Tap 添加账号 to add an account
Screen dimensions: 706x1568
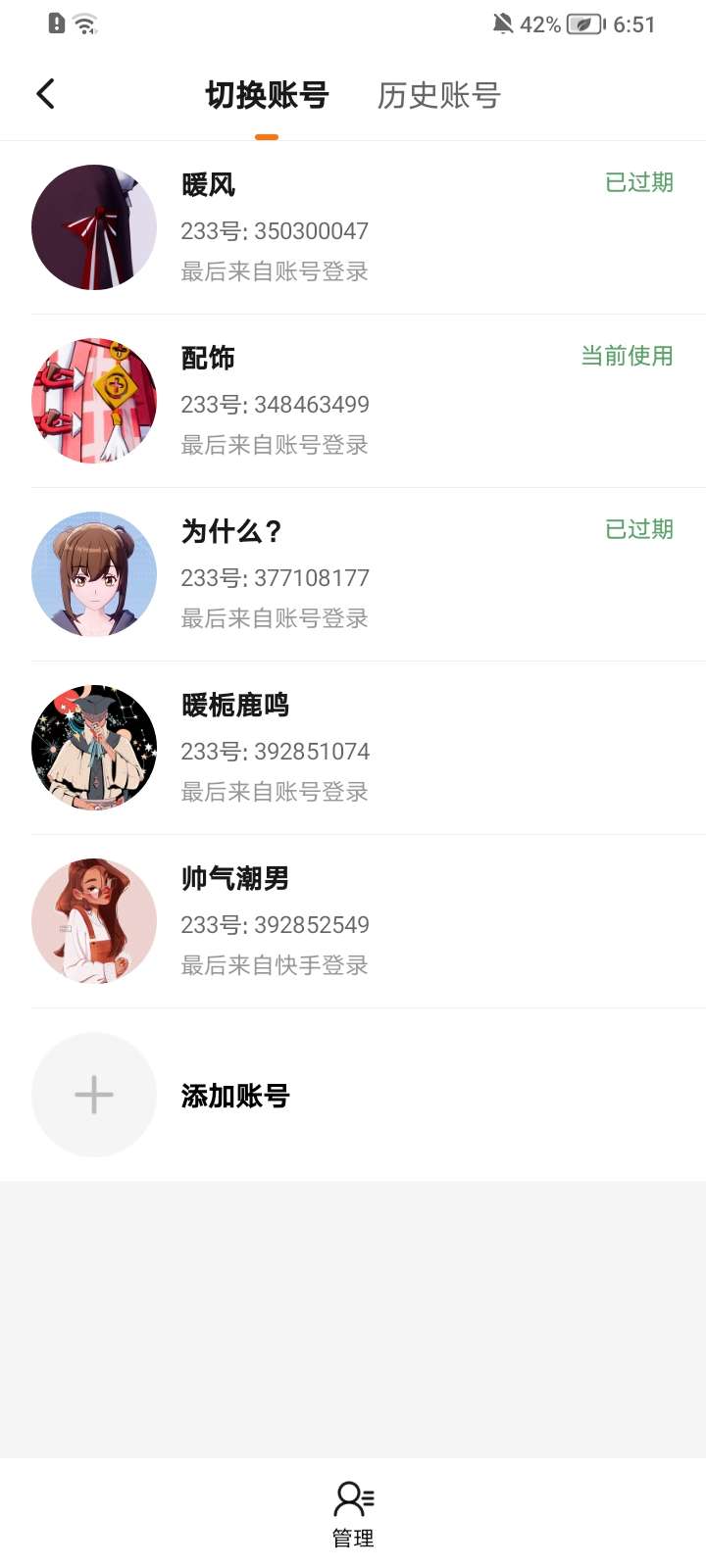353,1095
